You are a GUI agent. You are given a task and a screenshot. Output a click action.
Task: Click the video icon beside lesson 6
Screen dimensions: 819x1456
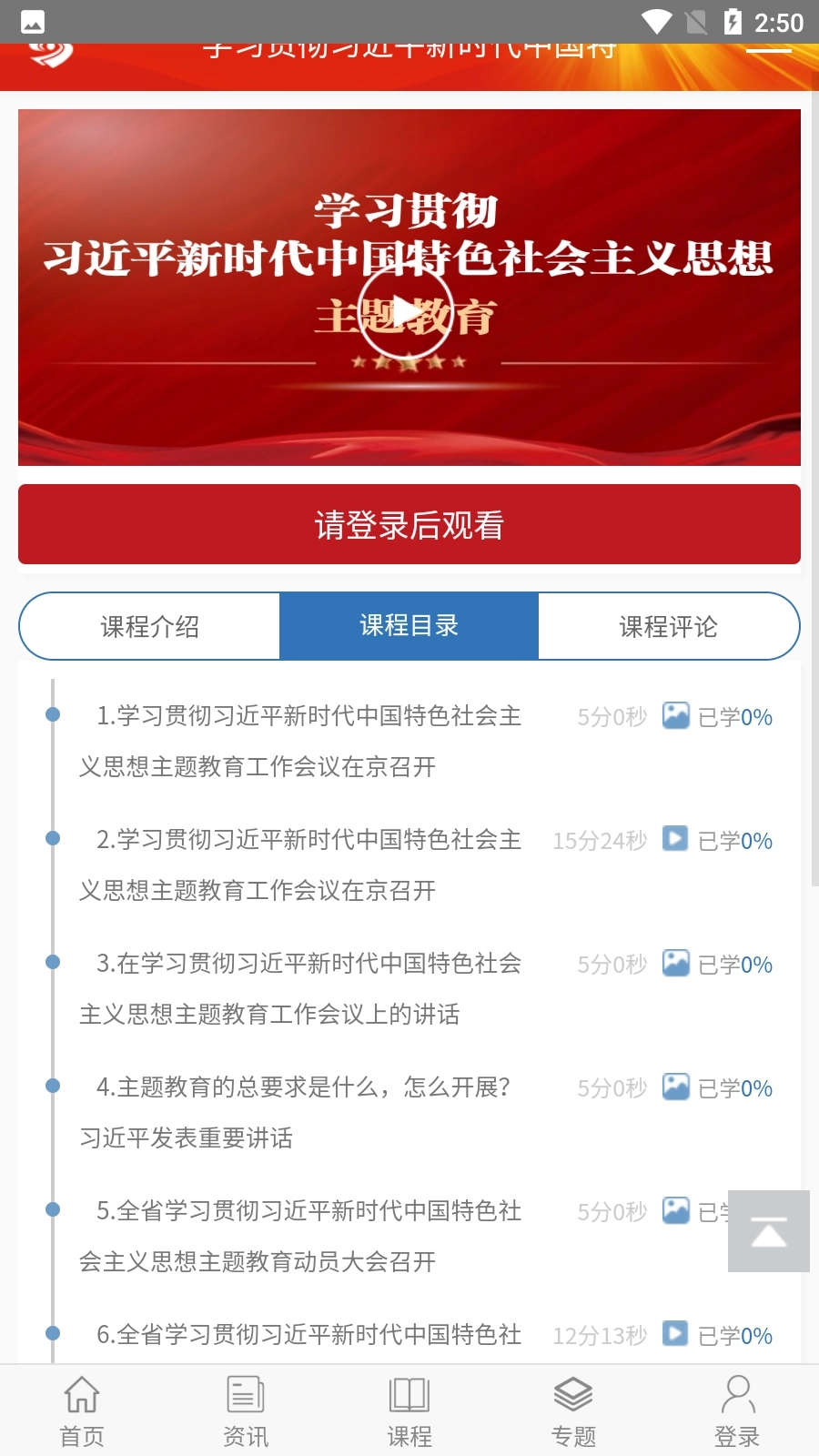(x=675, y=1335)
